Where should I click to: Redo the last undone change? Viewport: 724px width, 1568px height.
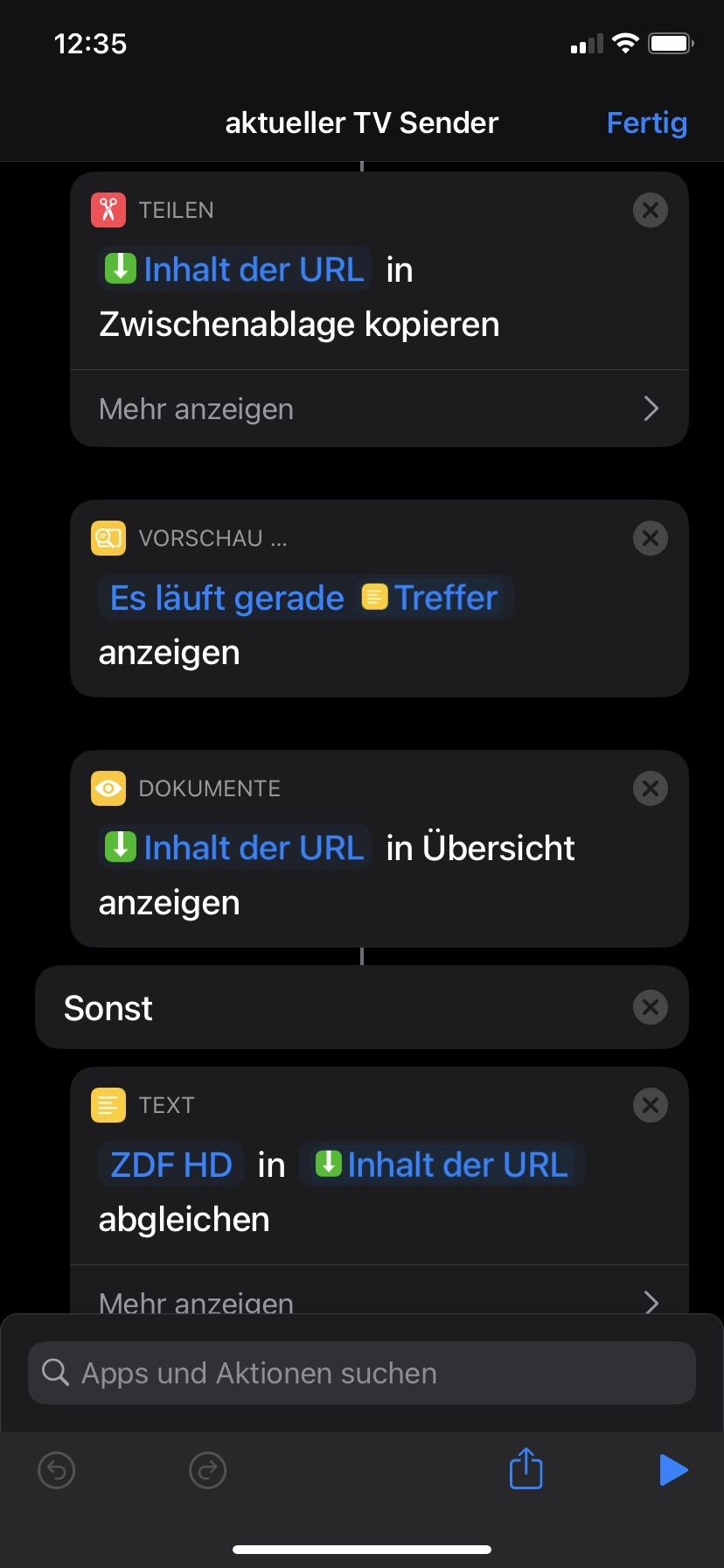coord(207,1470)
